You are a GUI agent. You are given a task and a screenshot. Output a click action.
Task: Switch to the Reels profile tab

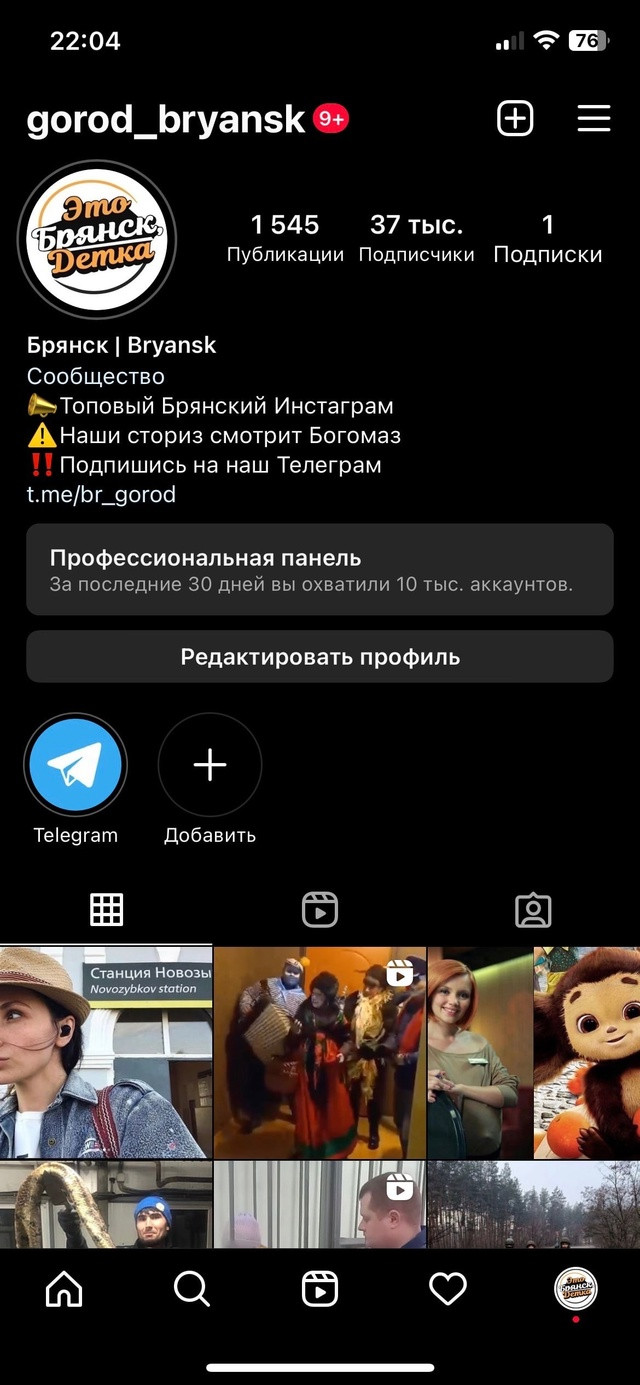click(320, 910)
